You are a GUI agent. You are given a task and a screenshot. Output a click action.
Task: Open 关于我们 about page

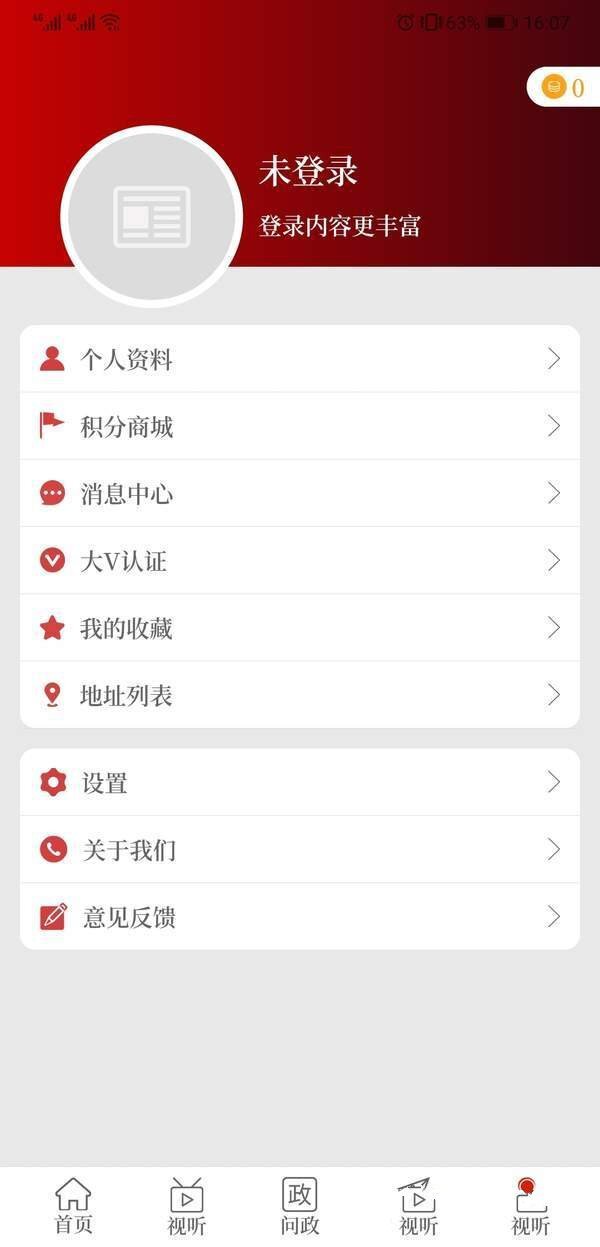(300, 850)
